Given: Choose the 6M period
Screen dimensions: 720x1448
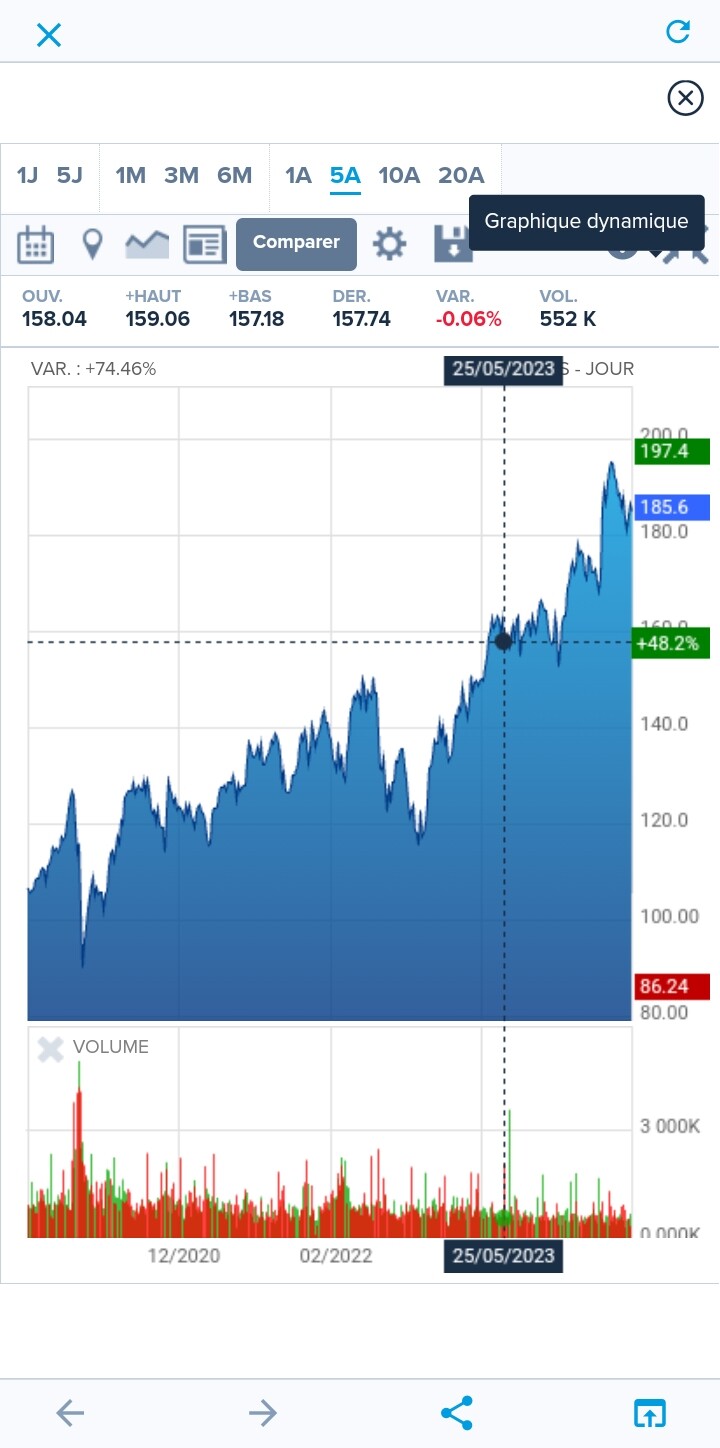Looking at the screenshot, I should (x=234, y=176).
